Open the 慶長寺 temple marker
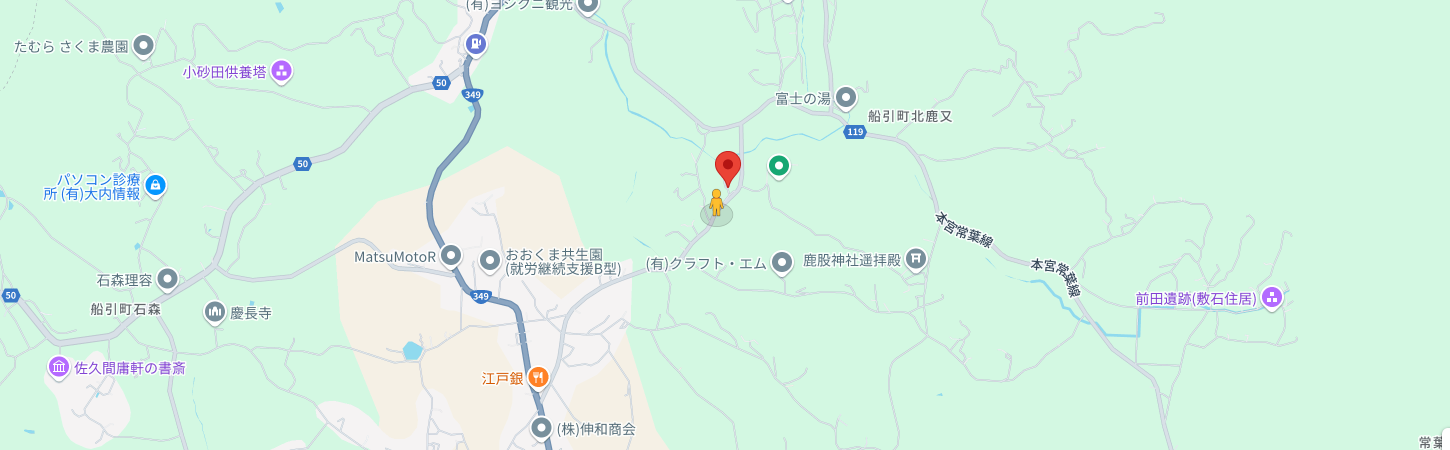This screenshot has width=1450, height=450. pos(215,313)
